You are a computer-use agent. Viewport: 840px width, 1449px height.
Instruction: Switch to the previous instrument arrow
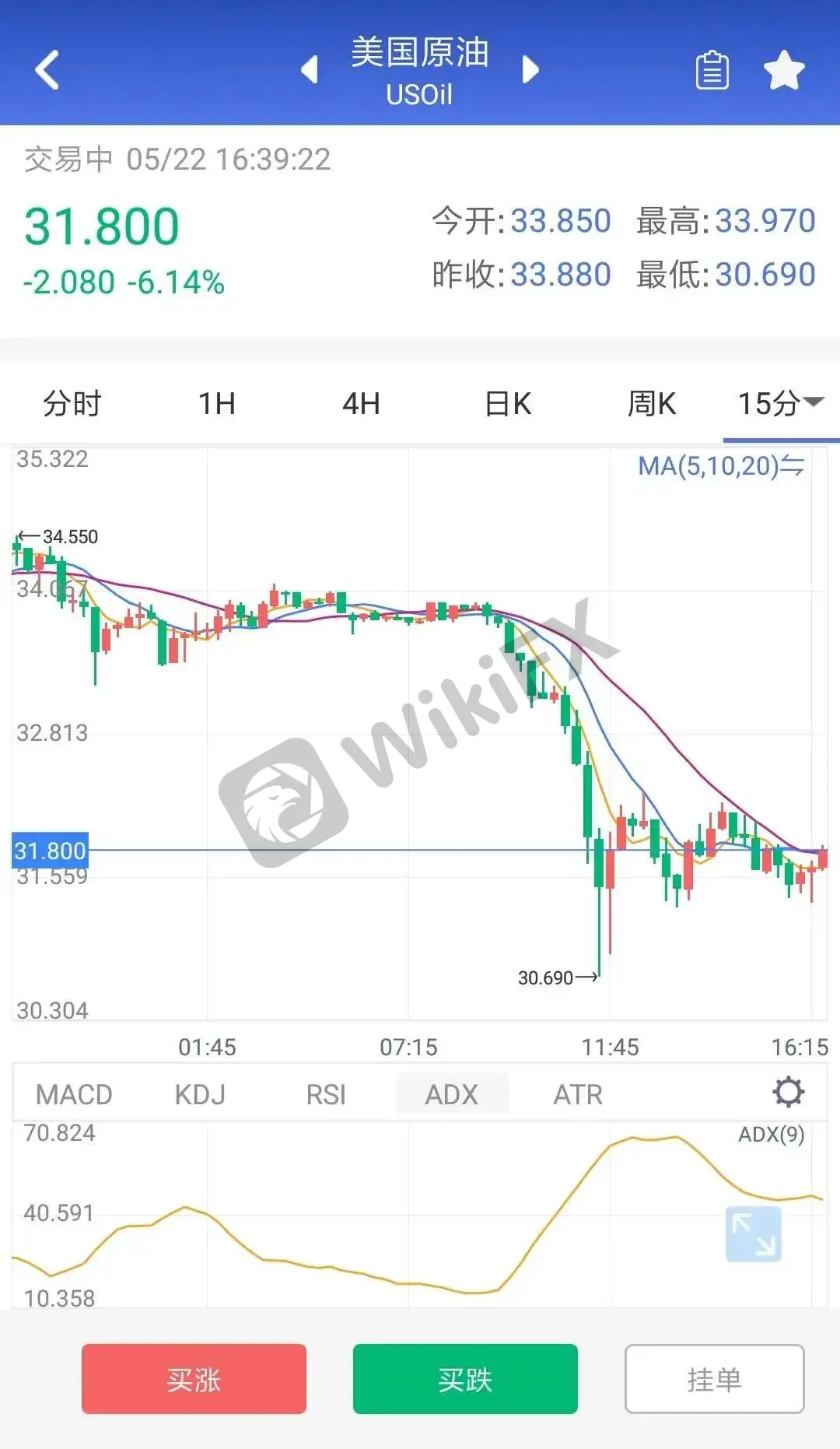click(310, 69)
